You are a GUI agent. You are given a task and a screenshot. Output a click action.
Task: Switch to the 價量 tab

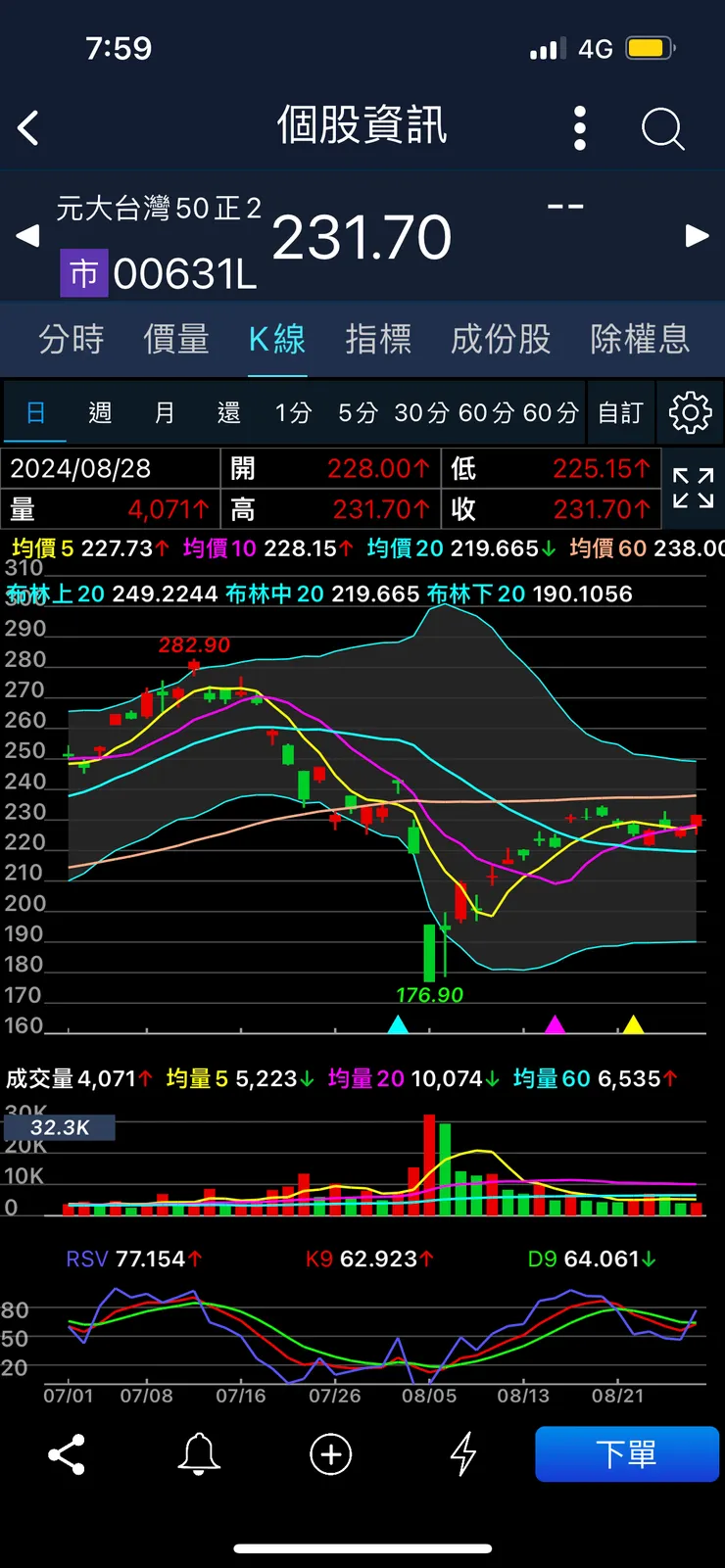176,339
